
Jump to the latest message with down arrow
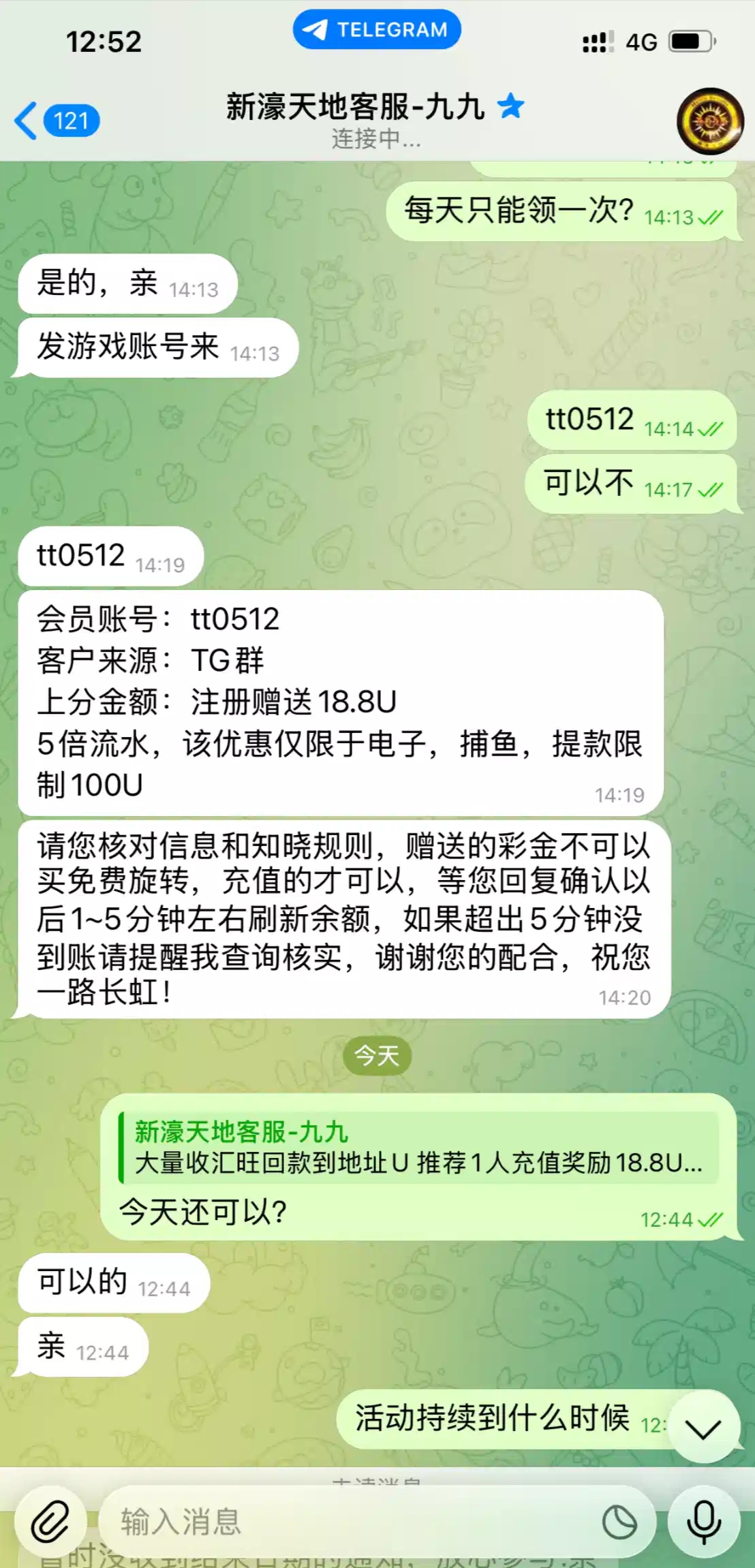(703, 1428)
